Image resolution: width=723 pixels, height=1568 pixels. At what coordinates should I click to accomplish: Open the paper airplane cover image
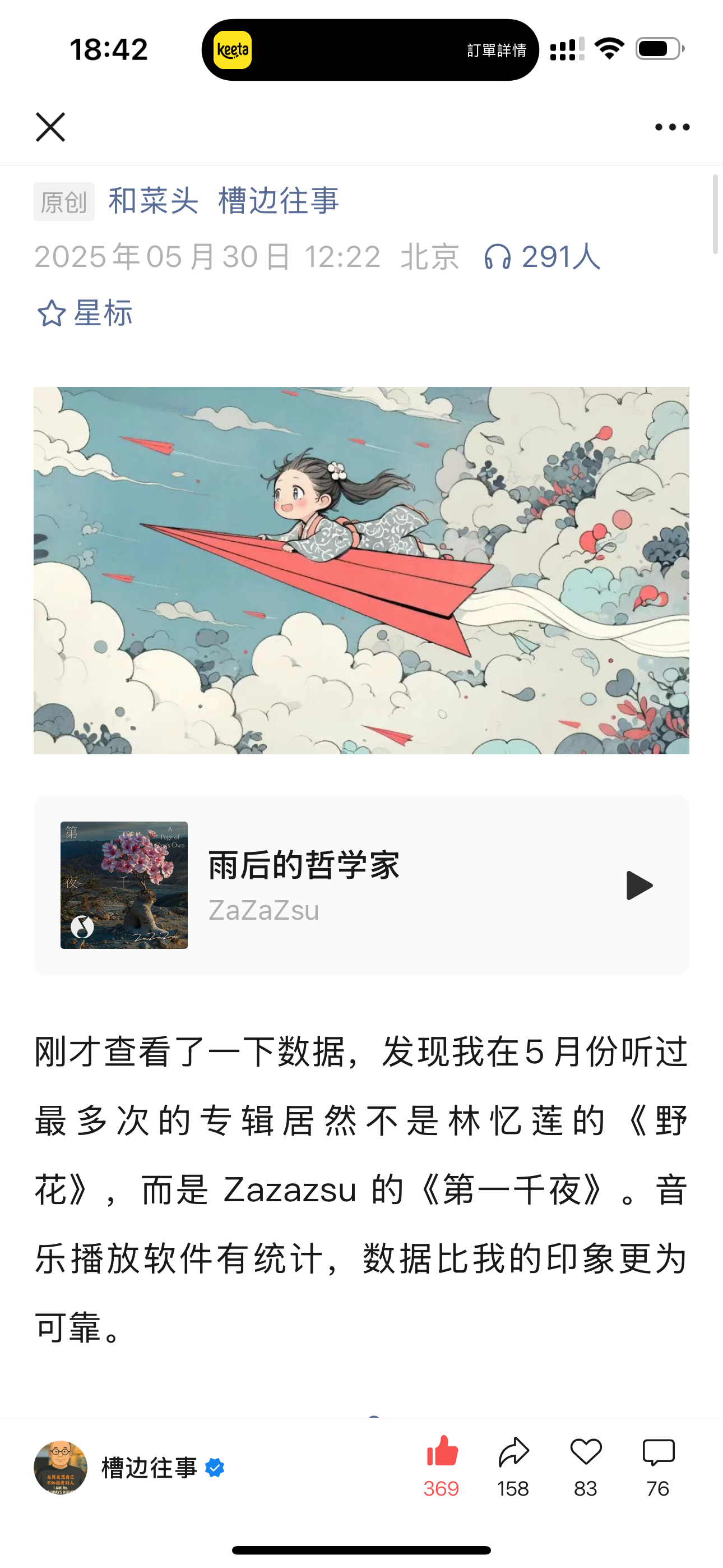(361, 570)
